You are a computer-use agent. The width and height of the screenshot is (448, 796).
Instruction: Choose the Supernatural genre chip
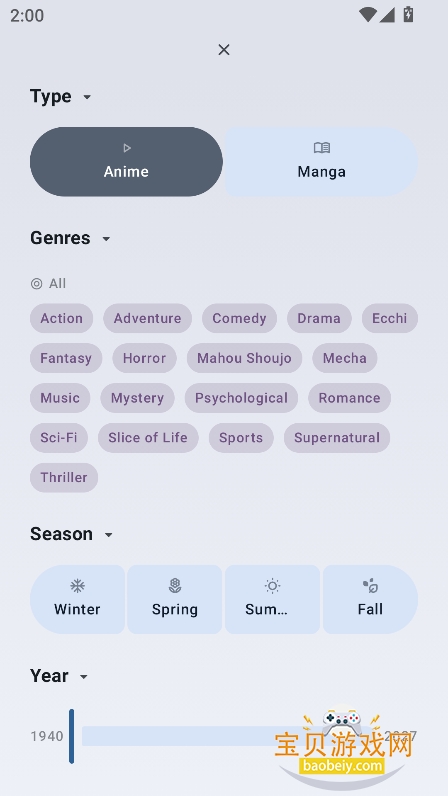[337, 438]
